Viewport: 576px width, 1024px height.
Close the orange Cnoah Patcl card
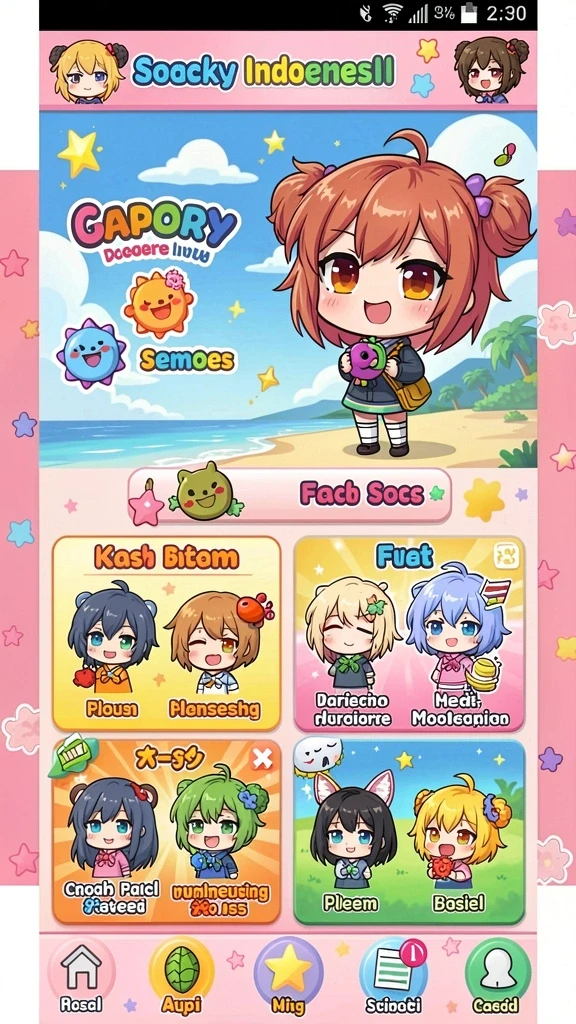coord(263,758)
